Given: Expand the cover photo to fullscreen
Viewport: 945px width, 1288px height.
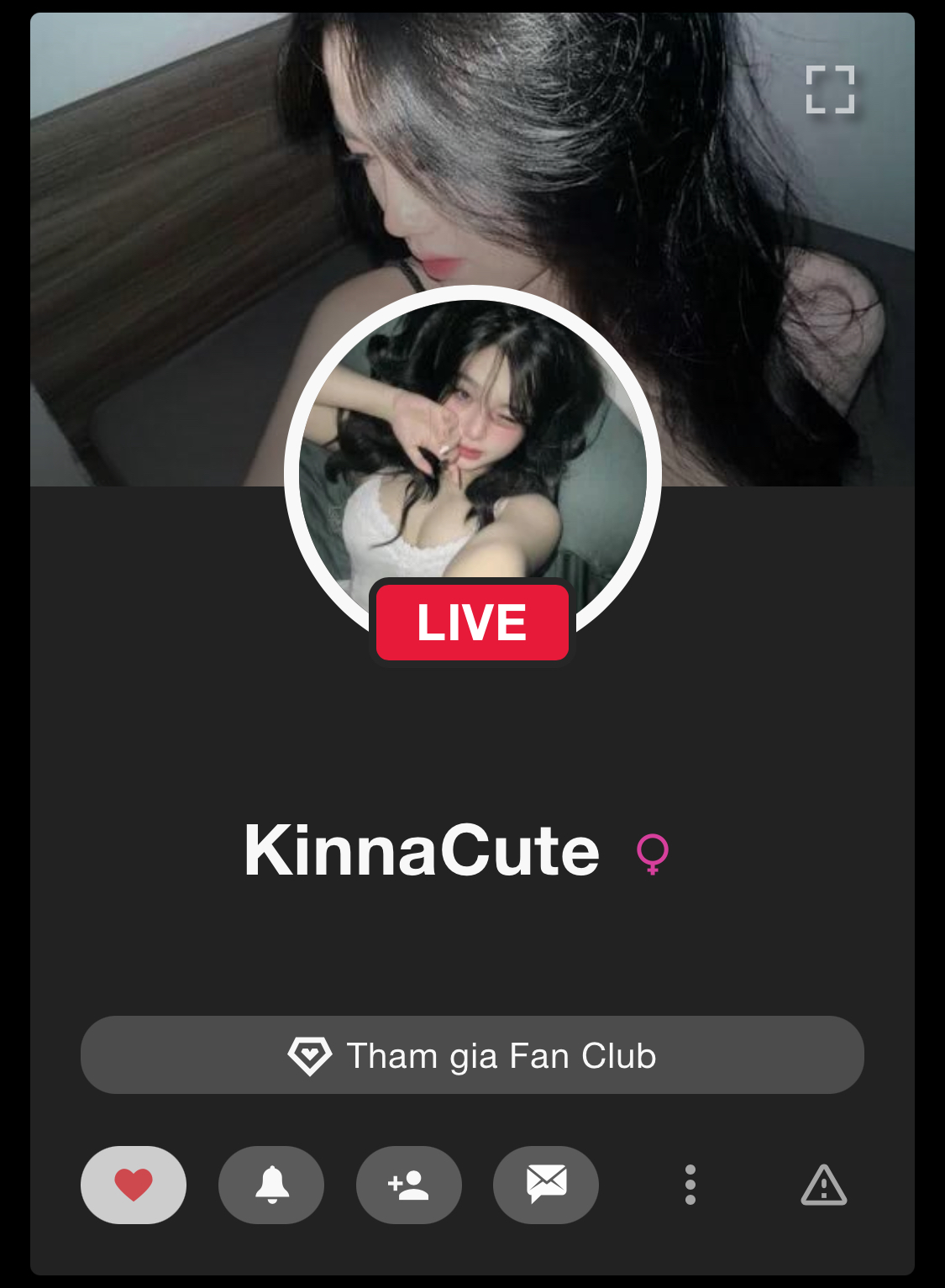Looking at the screenshot, I should (830, 89).
